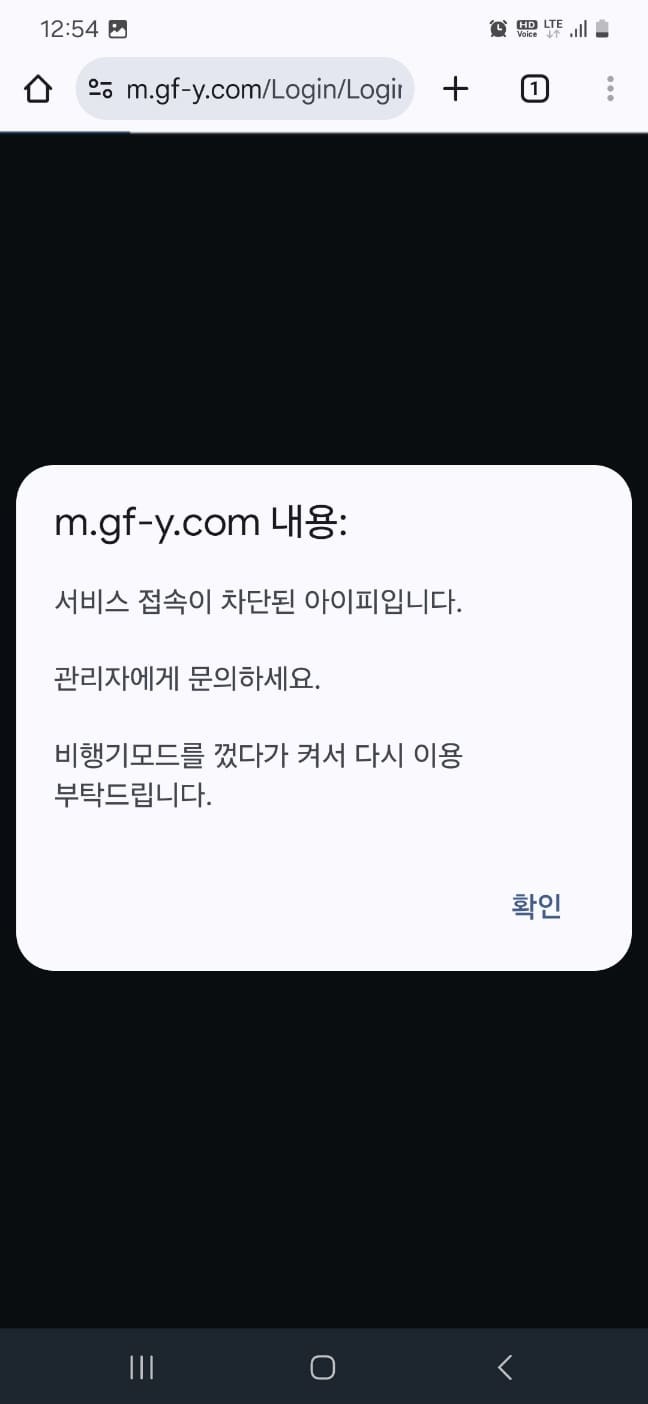
Task: Open a new browser tab
Action: pos(455,89)
